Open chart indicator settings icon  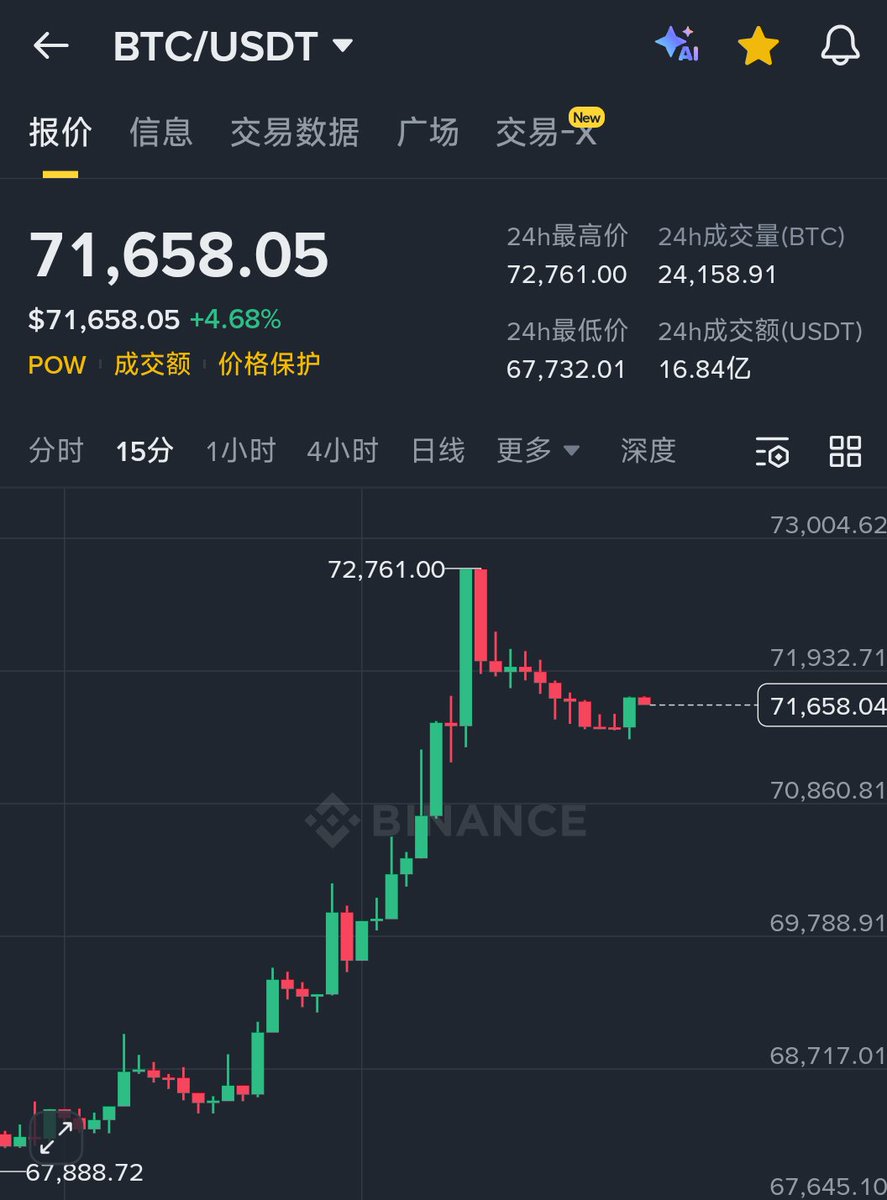point(771,452)
